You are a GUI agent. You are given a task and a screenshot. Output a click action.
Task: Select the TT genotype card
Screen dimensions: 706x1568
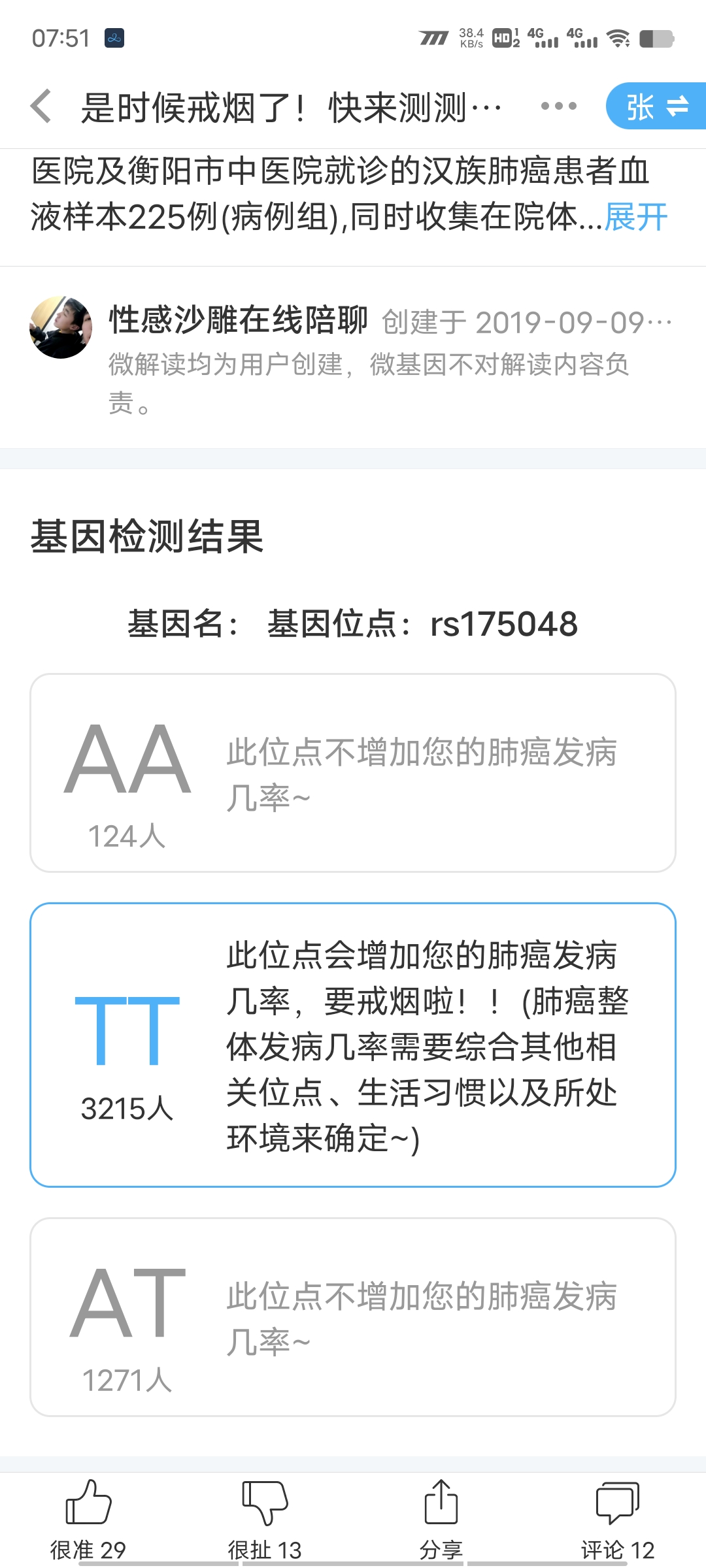pyautogui.click(x=353, y=1045)
